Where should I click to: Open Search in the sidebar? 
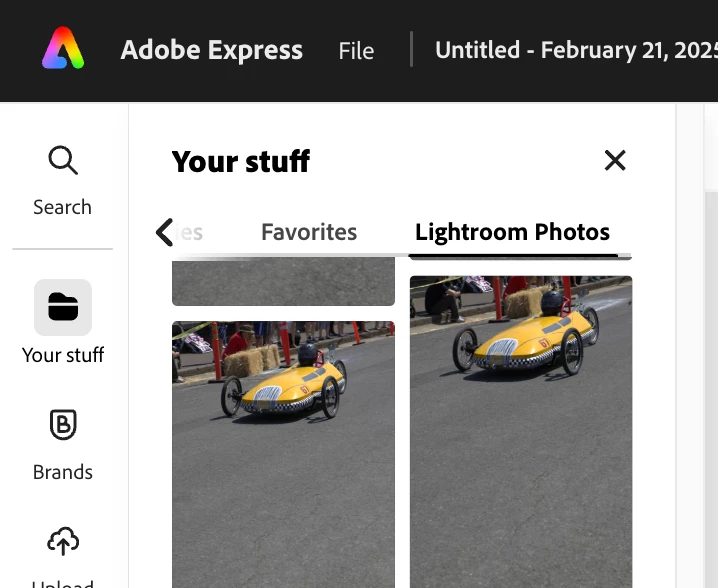coord(62,180)
